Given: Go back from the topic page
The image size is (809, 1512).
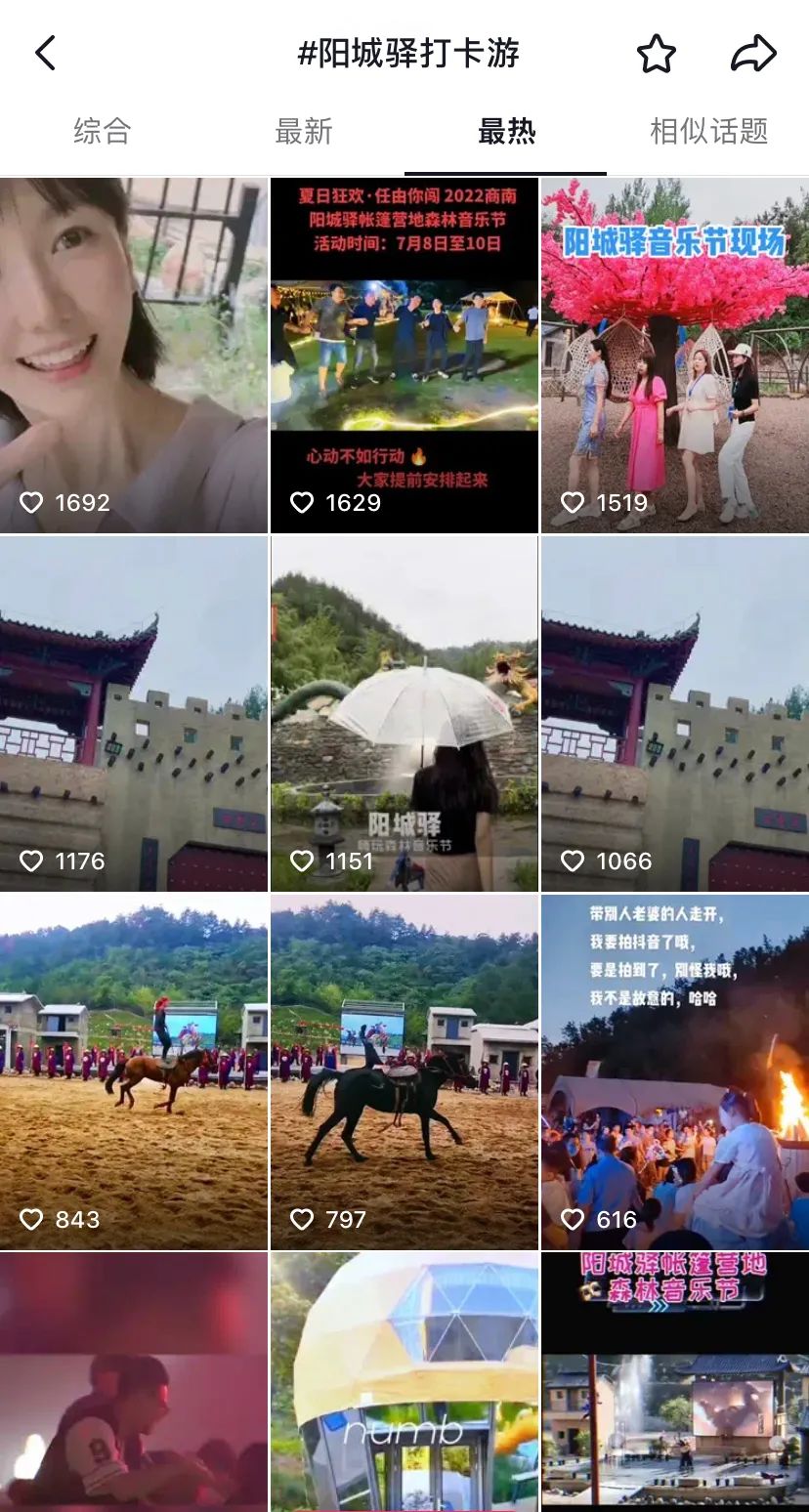Looking at the screenshot, I should tap(45, 53).
